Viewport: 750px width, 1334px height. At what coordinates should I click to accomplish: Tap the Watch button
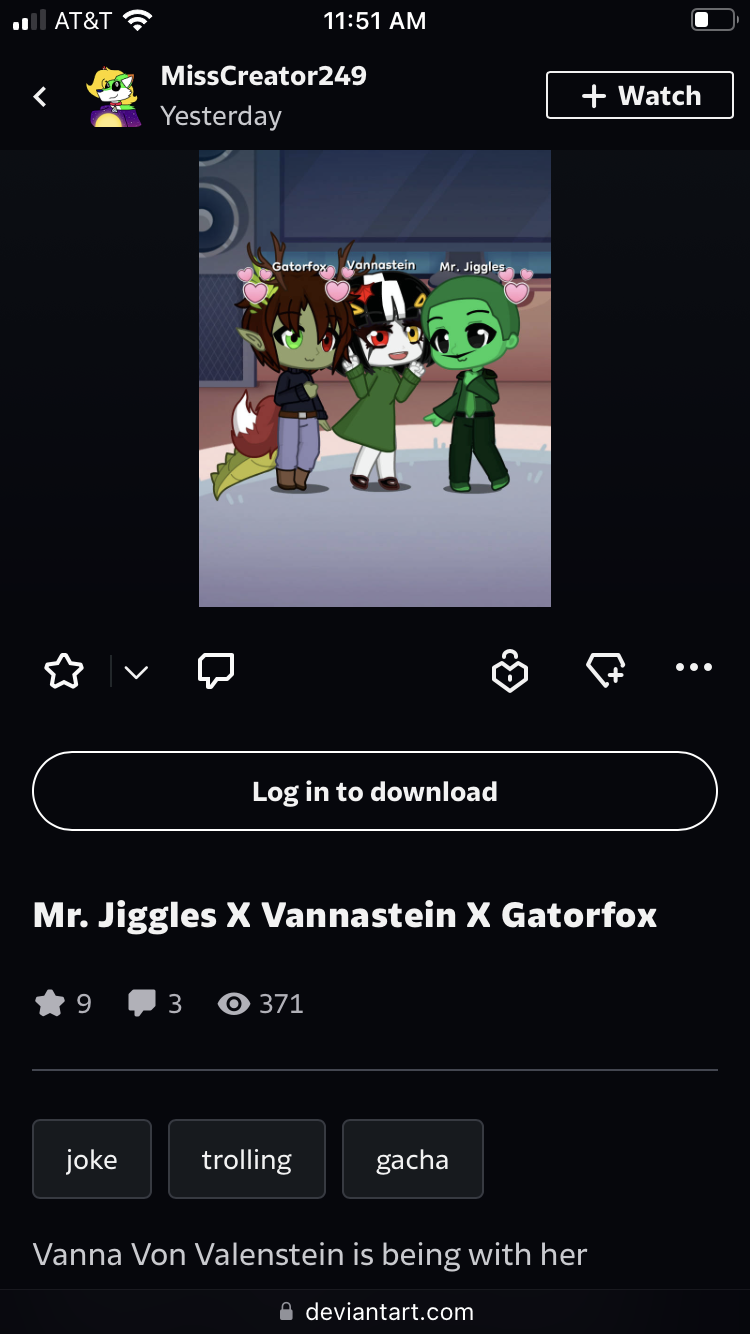click(640, 95)
